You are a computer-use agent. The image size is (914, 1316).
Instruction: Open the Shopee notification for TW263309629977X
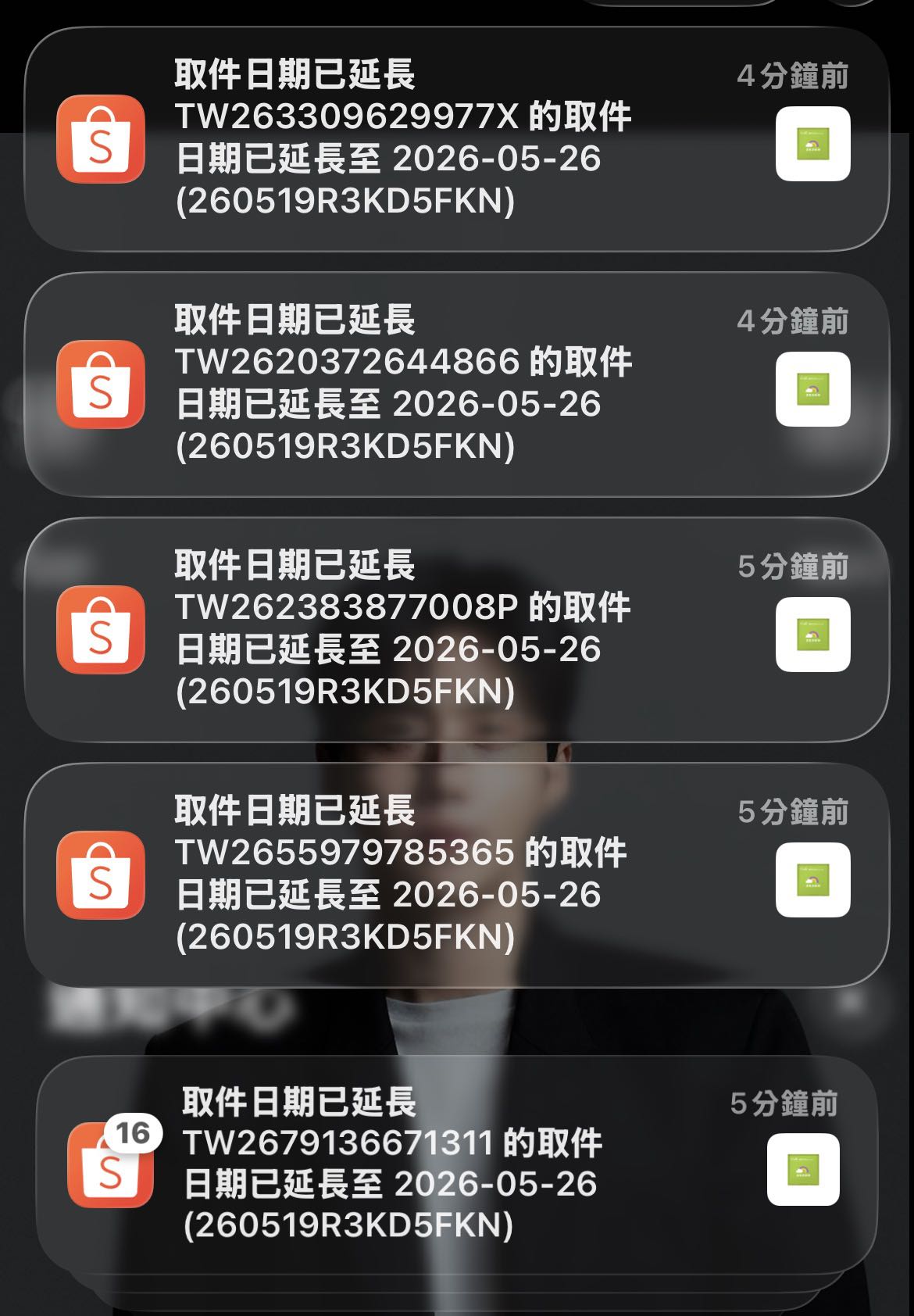(457, 139)
